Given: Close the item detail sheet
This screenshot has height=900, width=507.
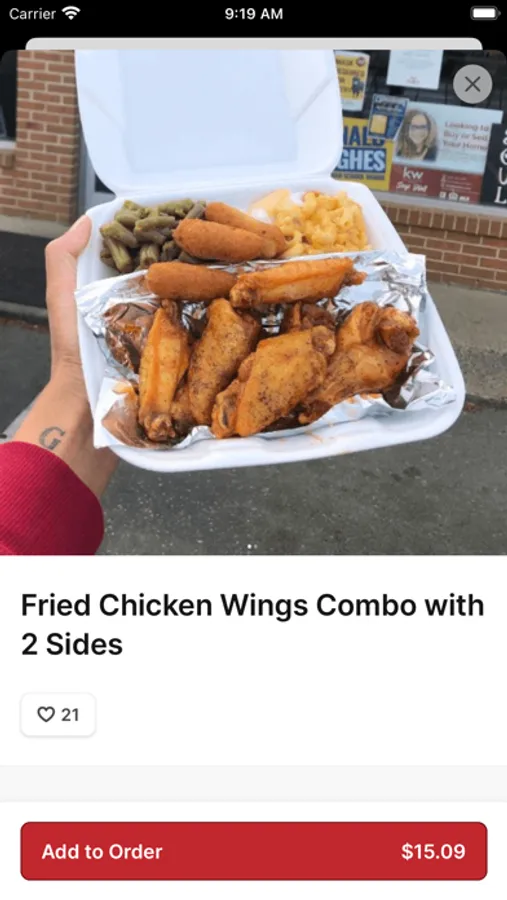Looking at the screenshot, I should coord(472,84).
